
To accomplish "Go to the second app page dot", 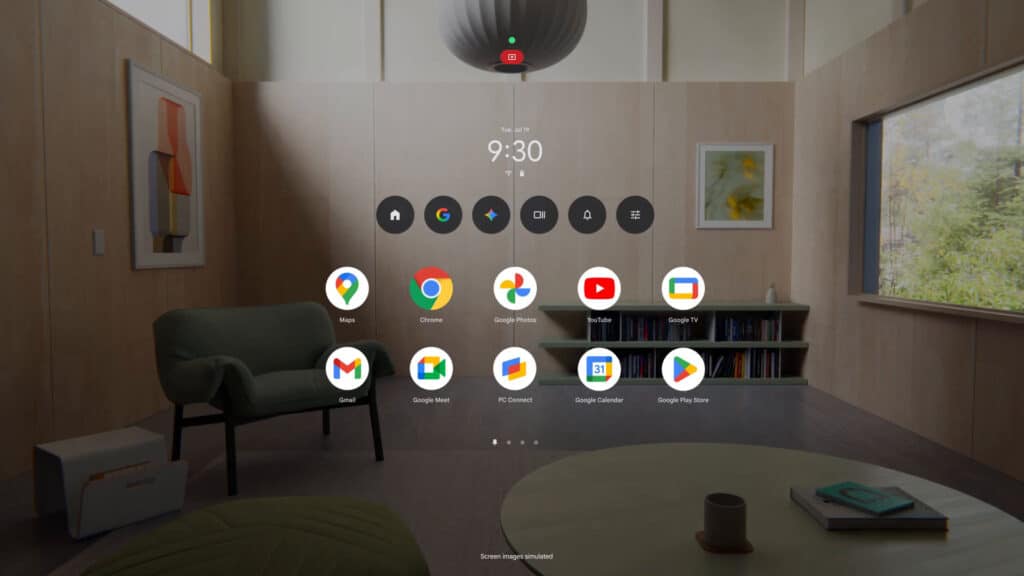I will coord(509,441).
